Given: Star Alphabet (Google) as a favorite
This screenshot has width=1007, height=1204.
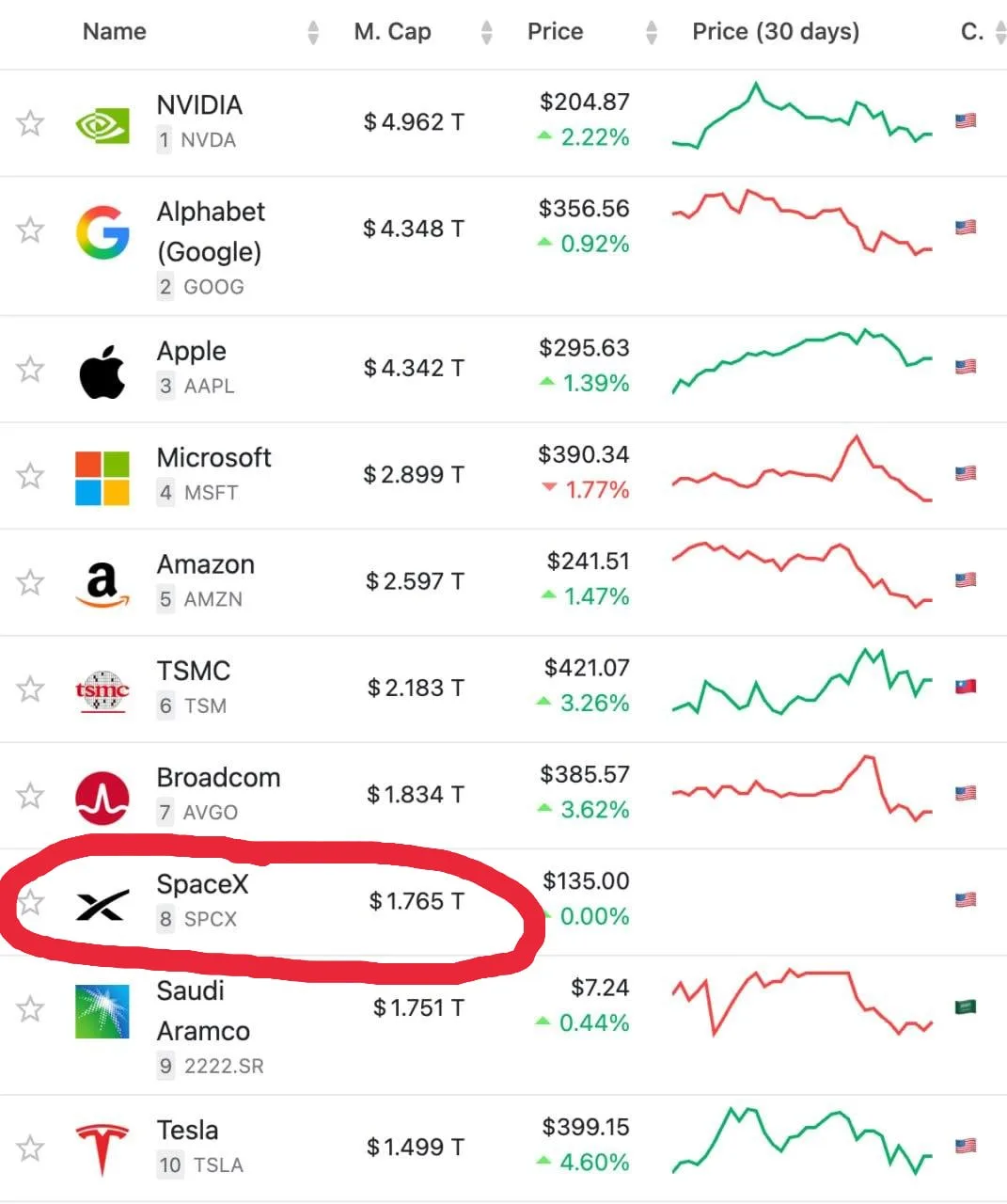Looking at the screenshot, I should tap(30, 230).
